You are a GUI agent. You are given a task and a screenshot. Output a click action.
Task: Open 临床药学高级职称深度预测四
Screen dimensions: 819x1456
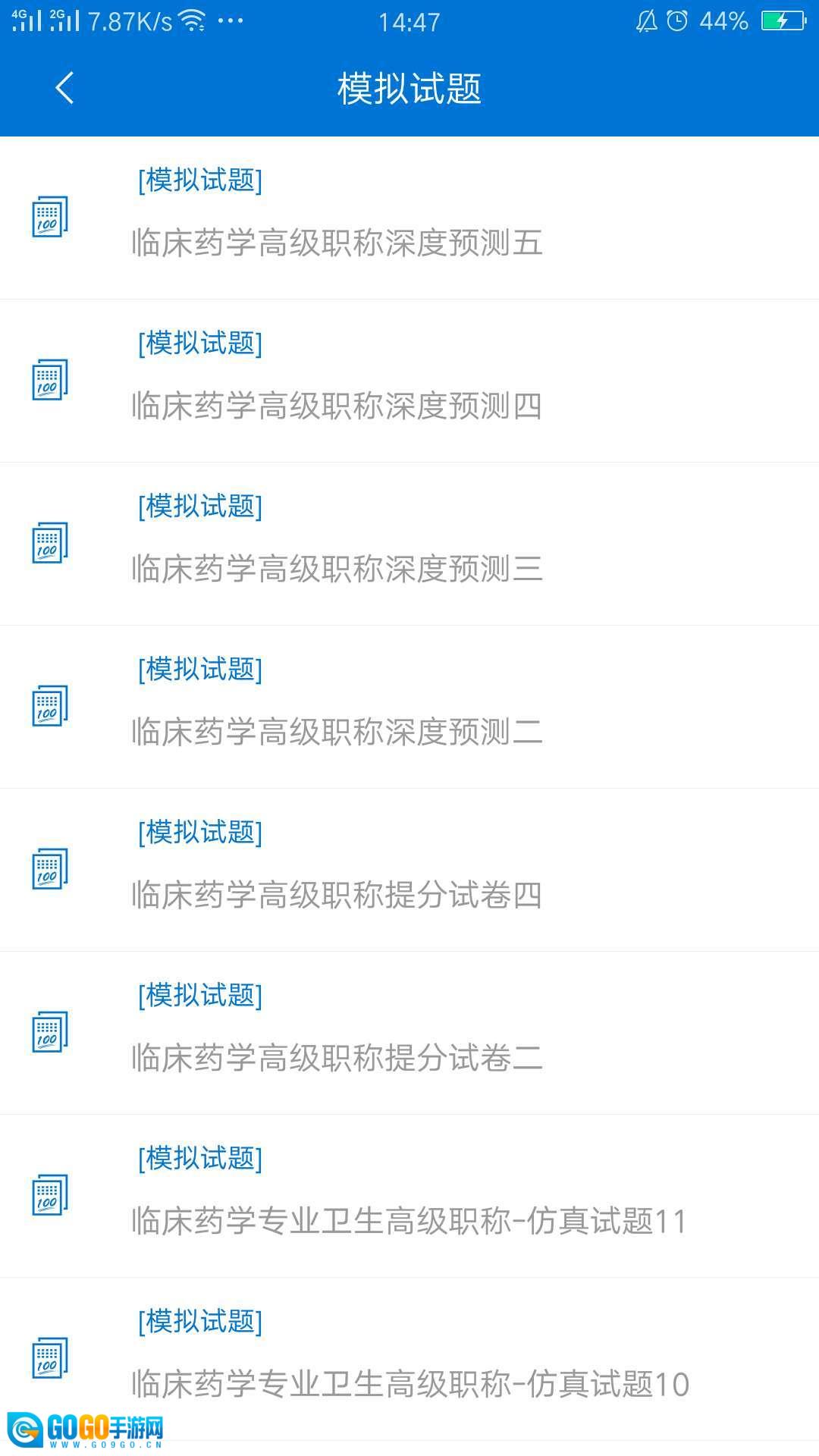(337, 406)
